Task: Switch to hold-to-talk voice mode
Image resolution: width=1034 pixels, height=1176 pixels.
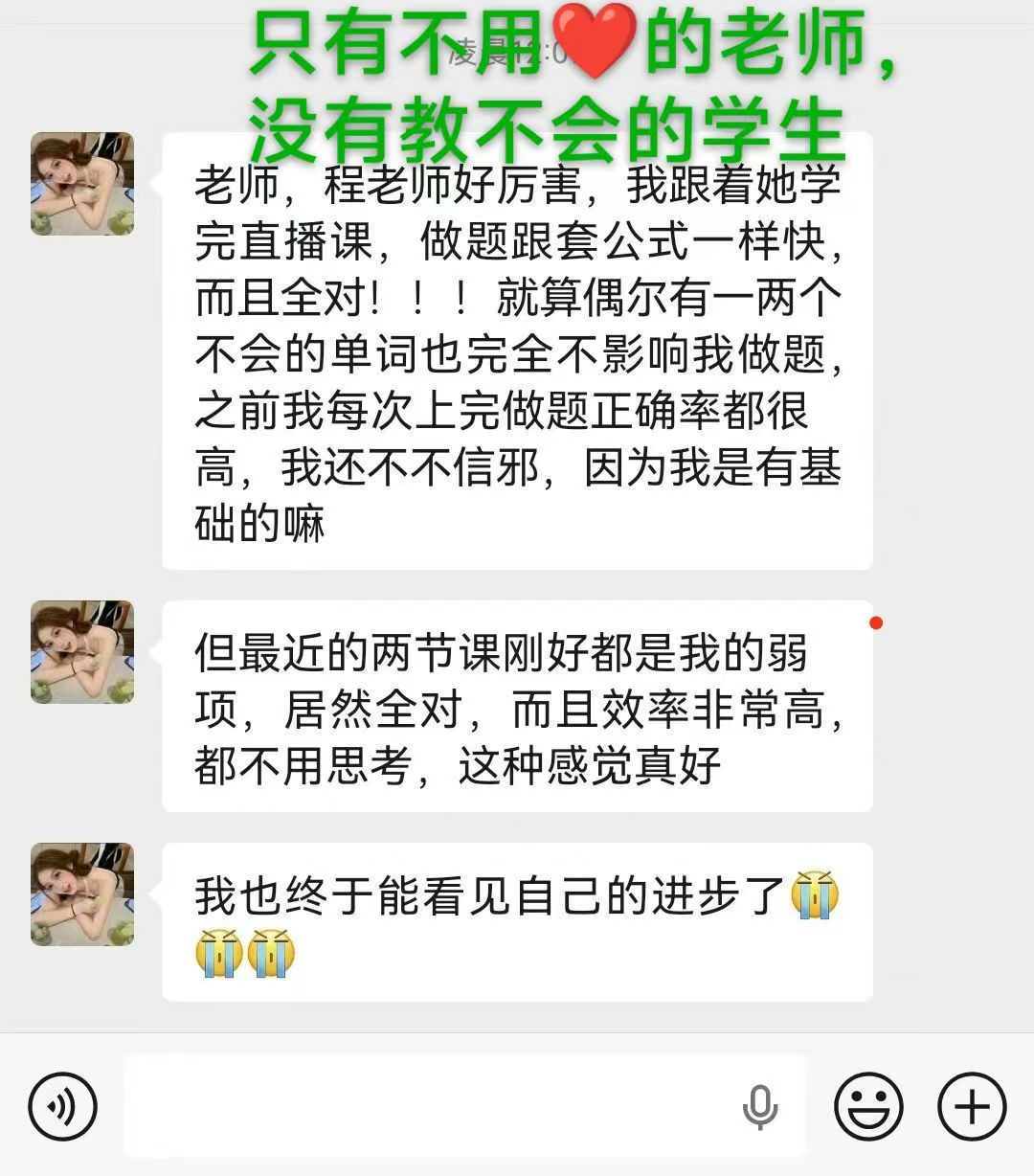Action: point(63,1106)
